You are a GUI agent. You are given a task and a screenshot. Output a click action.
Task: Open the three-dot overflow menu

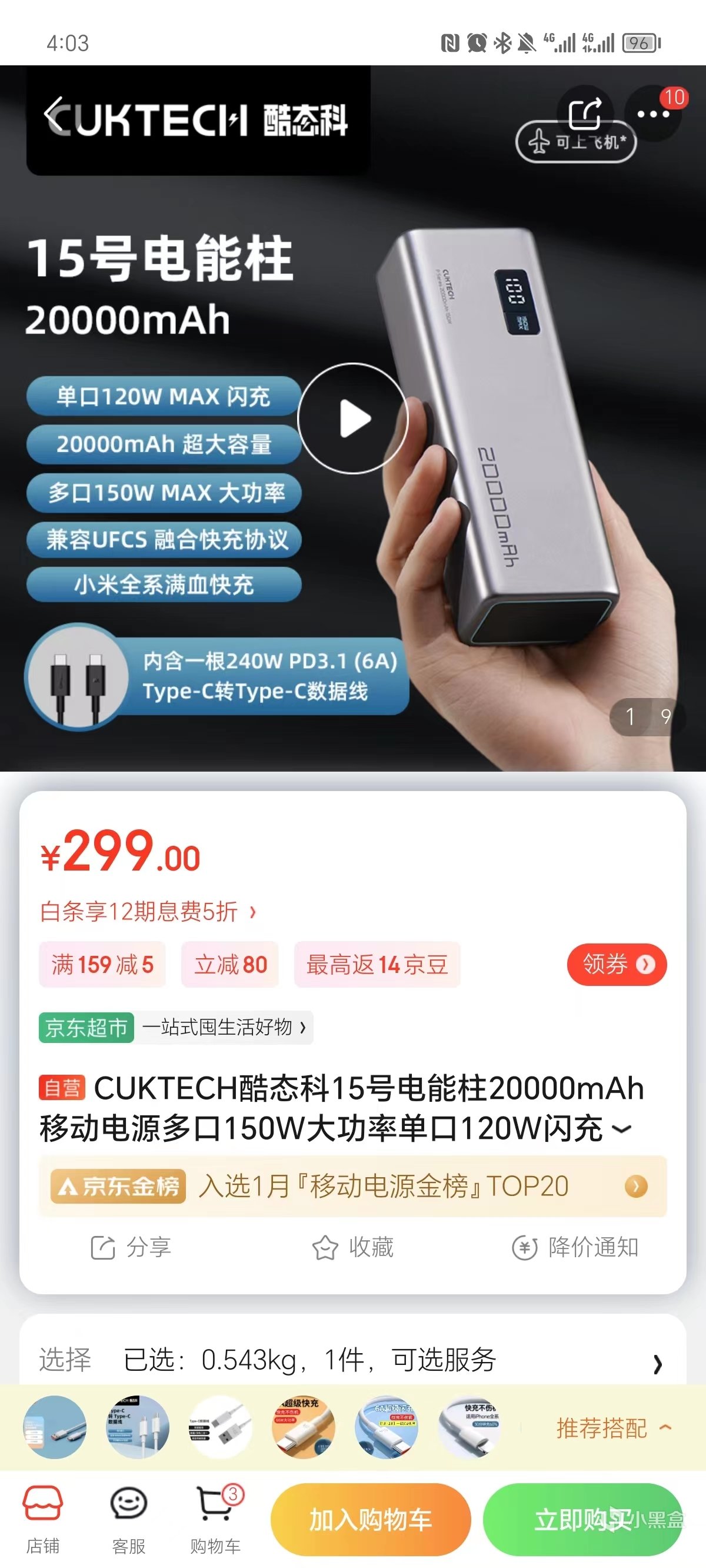(x=653, y=114)
